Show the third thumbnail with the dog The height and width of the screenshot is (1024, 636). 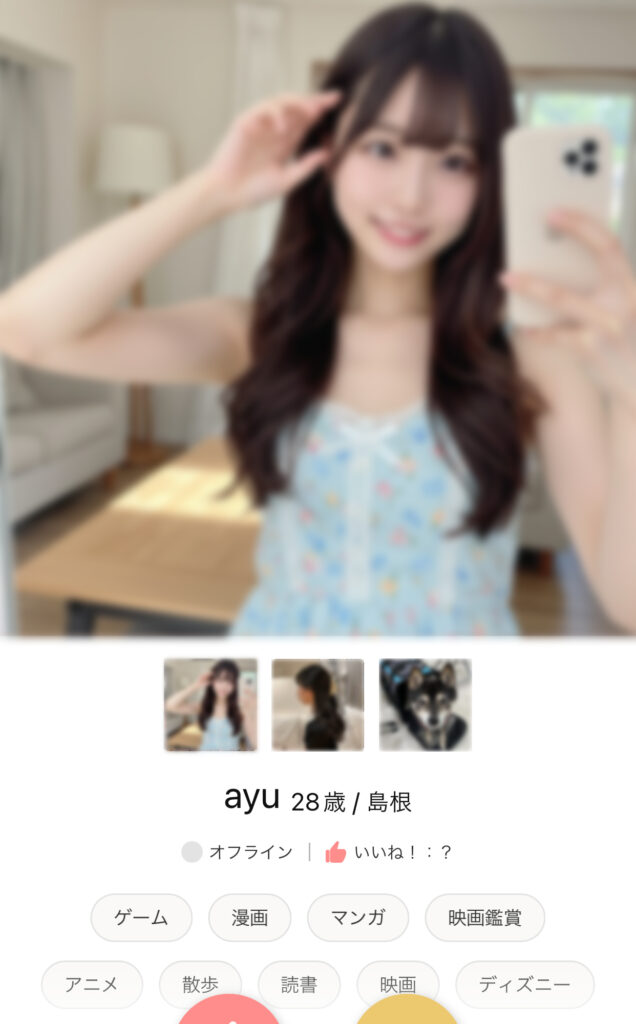425,705
